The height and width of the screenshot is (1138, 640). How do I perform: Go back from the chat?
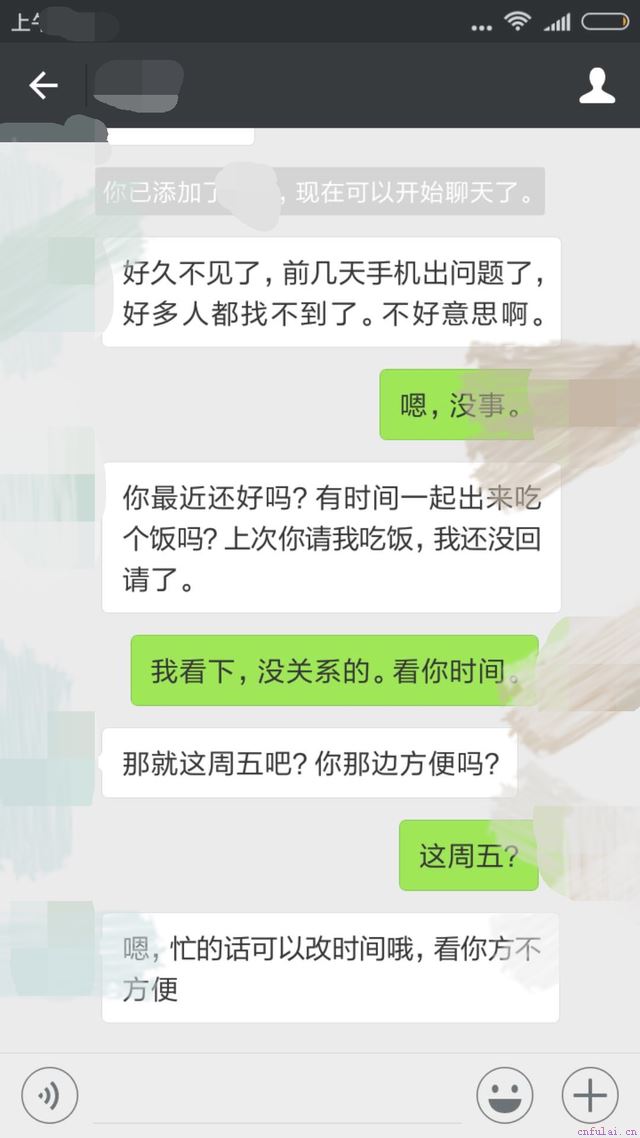43,86
